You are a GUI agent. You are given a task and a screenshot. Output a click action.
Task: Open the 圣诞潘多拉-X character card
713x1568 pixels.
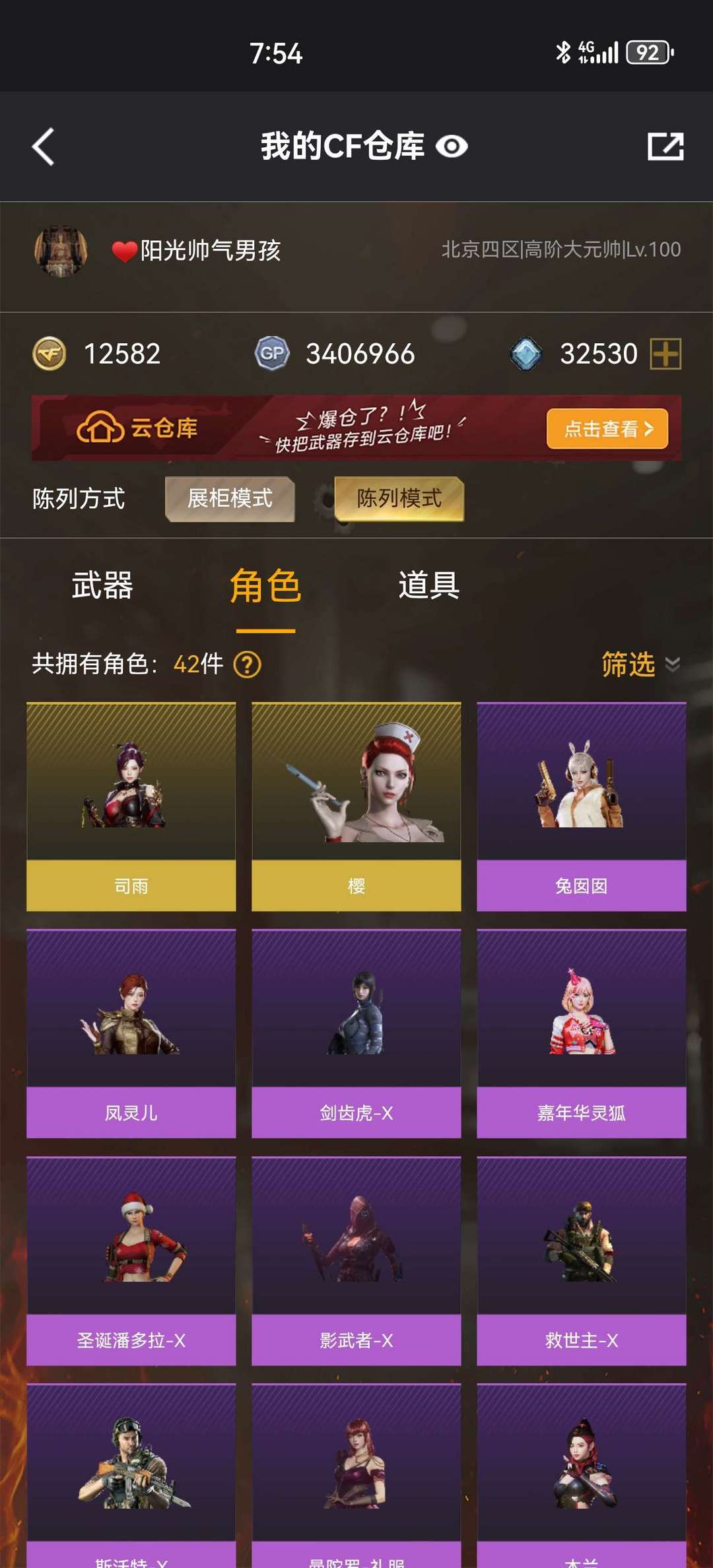click(131, 1261)
